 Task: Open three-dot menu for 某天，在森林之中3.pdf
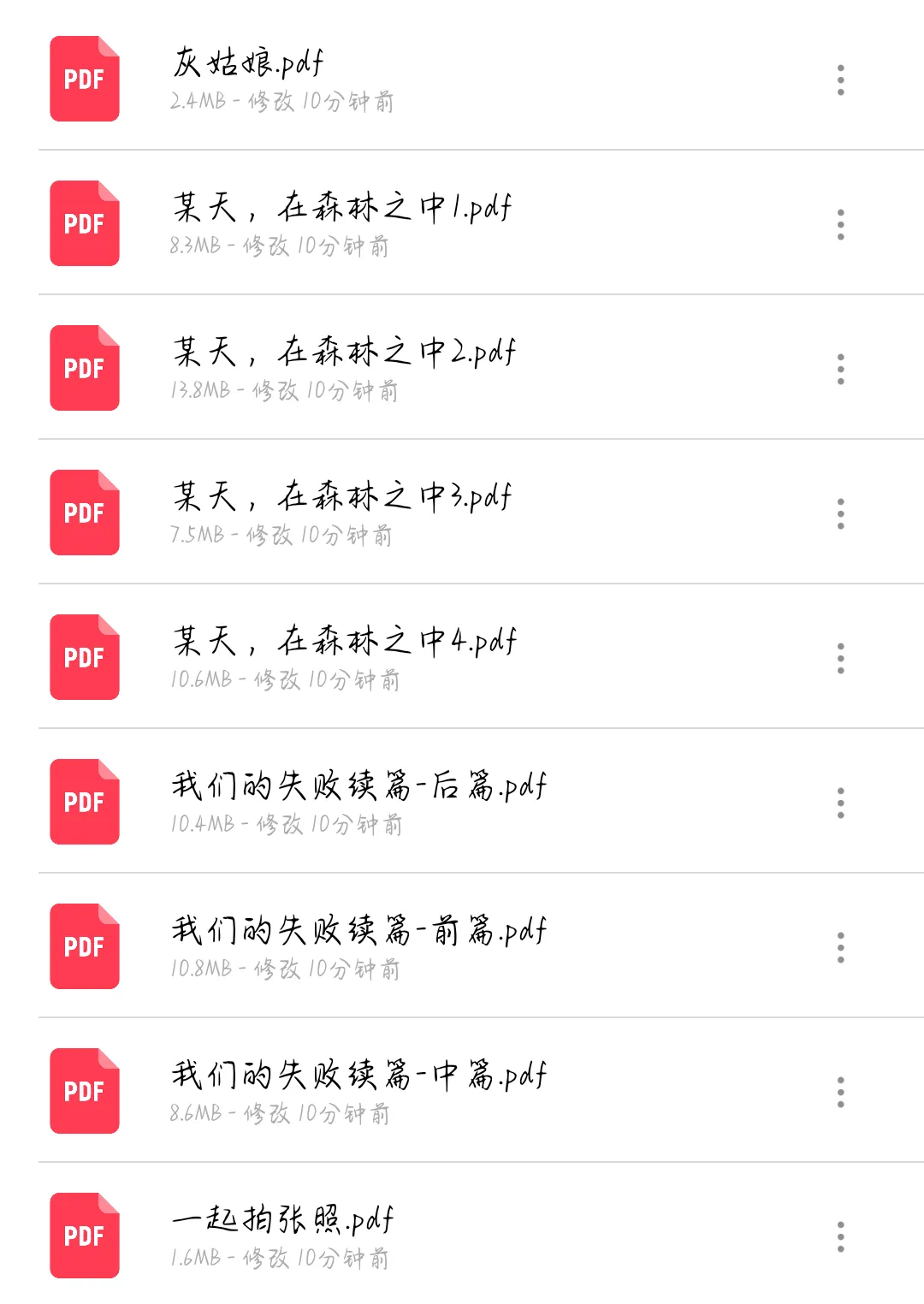tap(840, 513)
